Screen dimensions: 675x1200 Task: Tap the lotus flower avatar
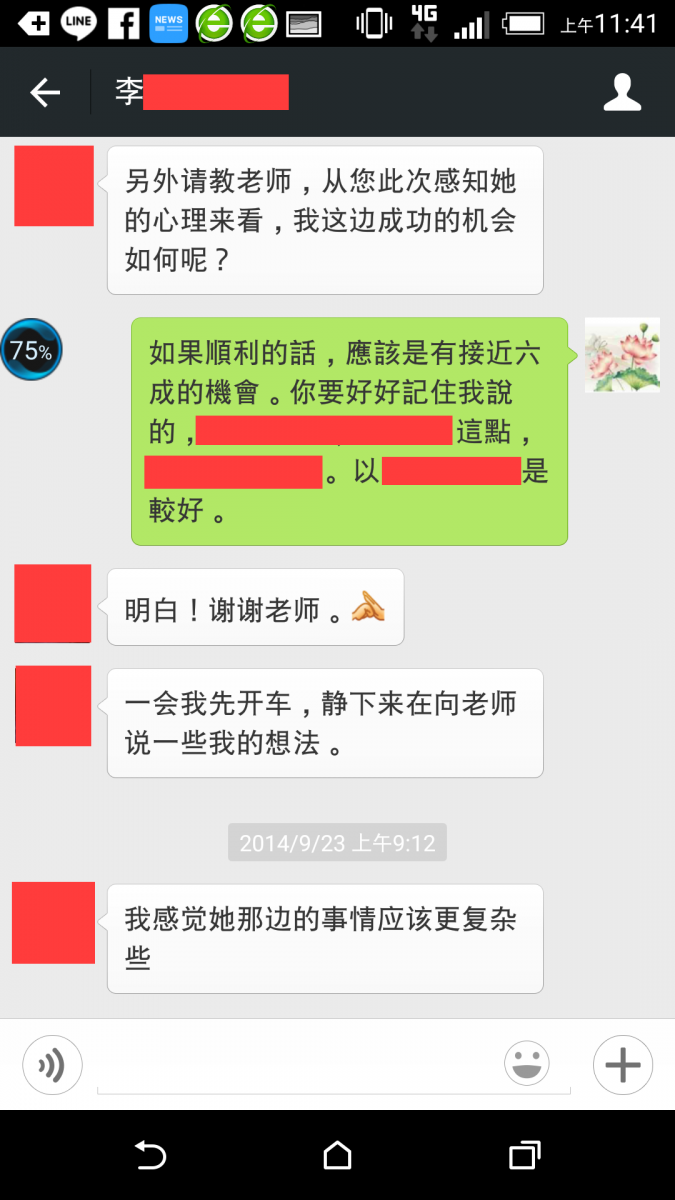[622, 355]
